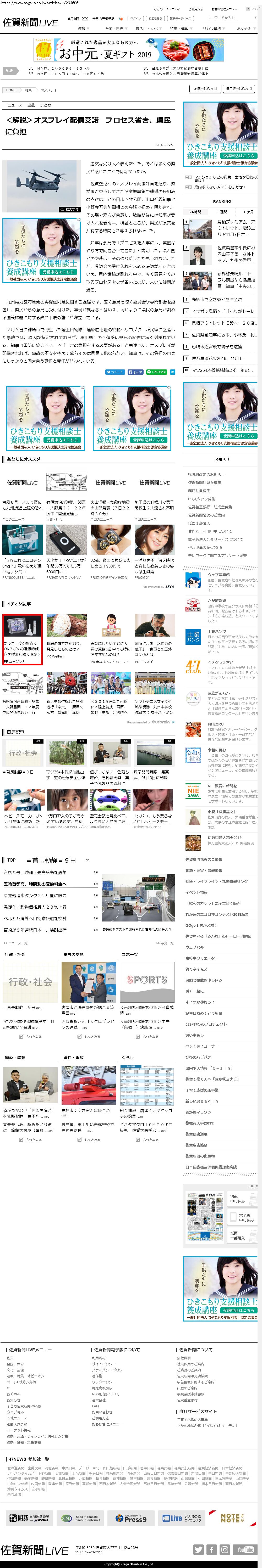Open the ログイン login button
This screenshot has width=262, height=1568.
[x=135, y=18]
